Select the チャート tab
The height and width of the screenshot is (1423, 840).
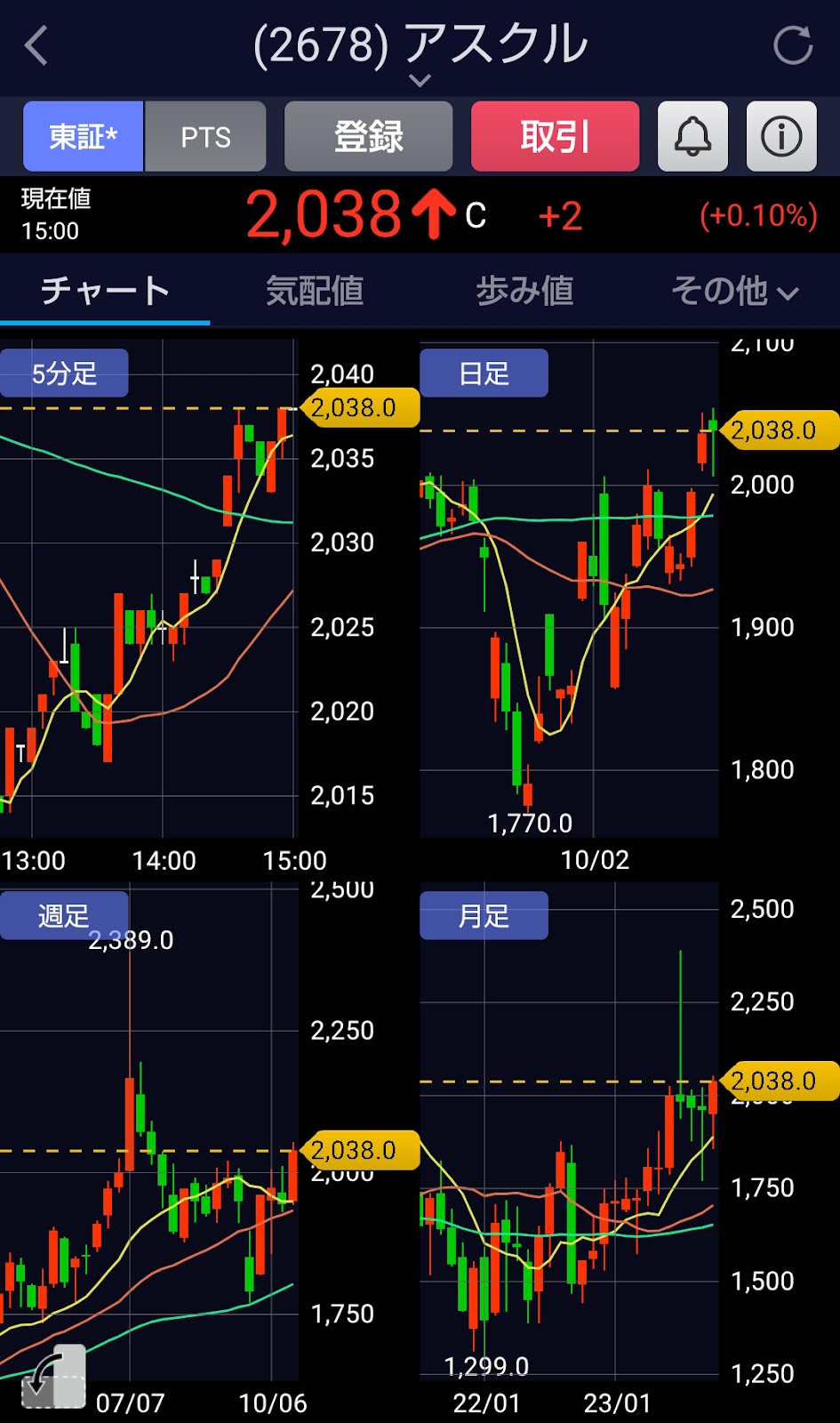click(105, 291)
